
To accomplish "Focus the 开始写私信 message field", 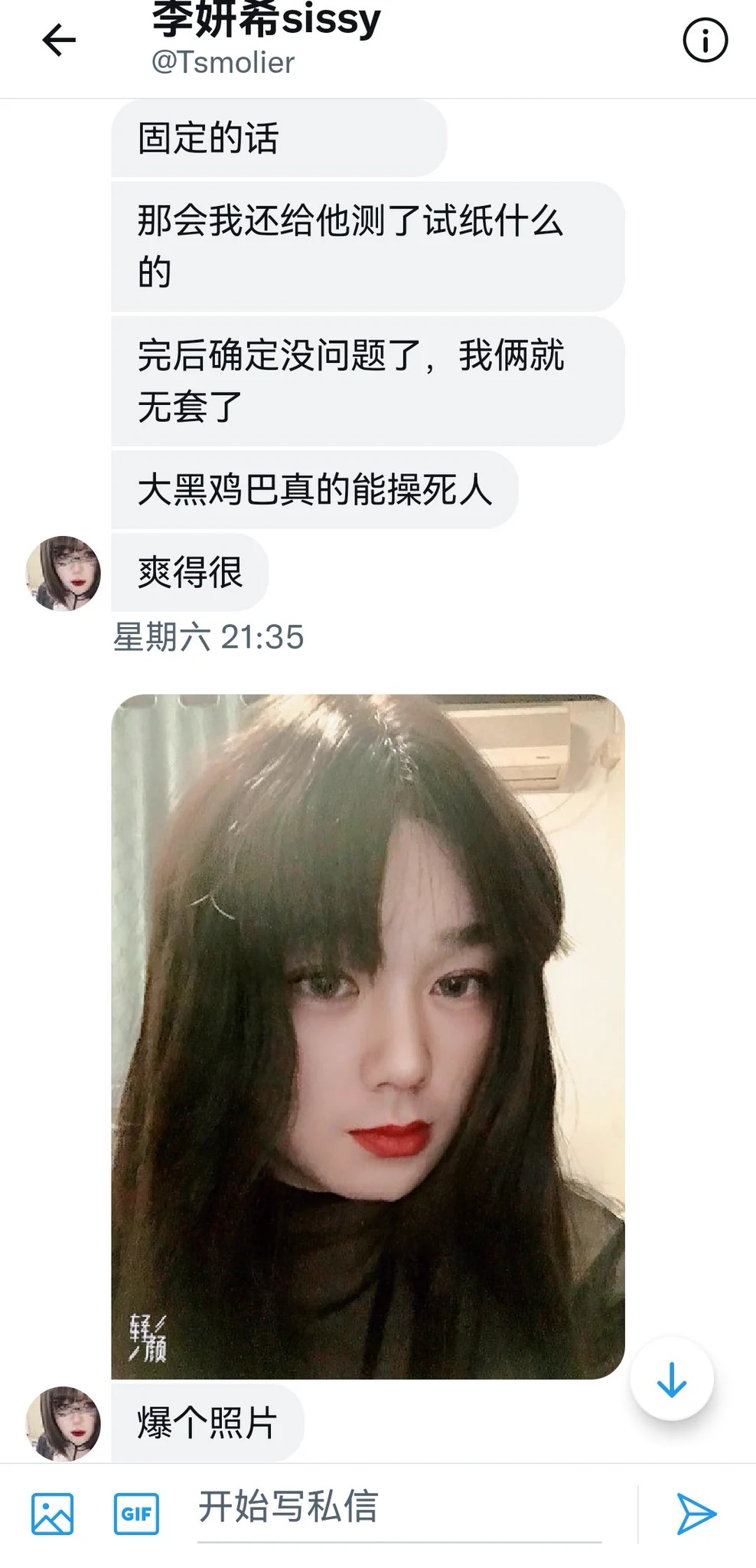I will pos(398,1508).
